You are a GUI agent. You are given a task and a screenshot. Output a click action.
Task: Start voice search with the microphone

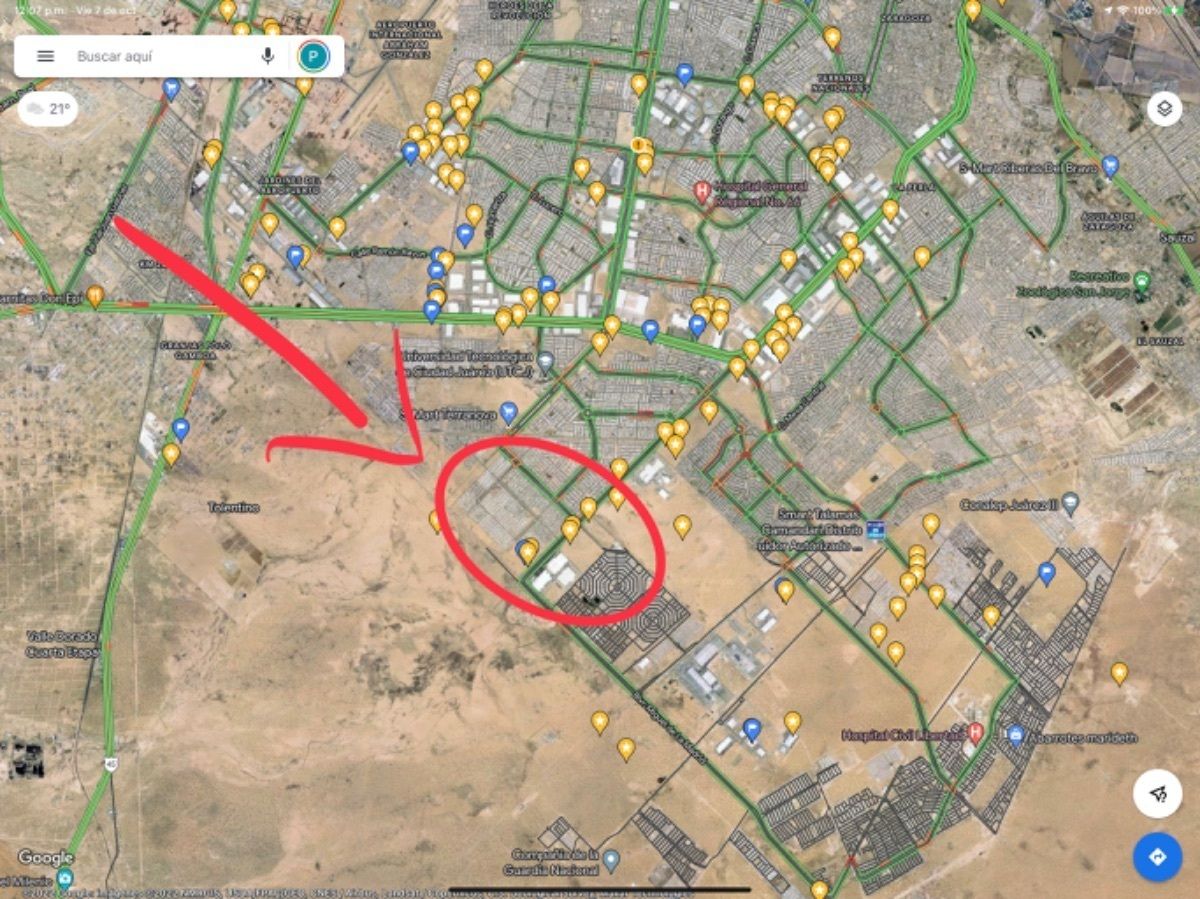(x=268, y=56)
